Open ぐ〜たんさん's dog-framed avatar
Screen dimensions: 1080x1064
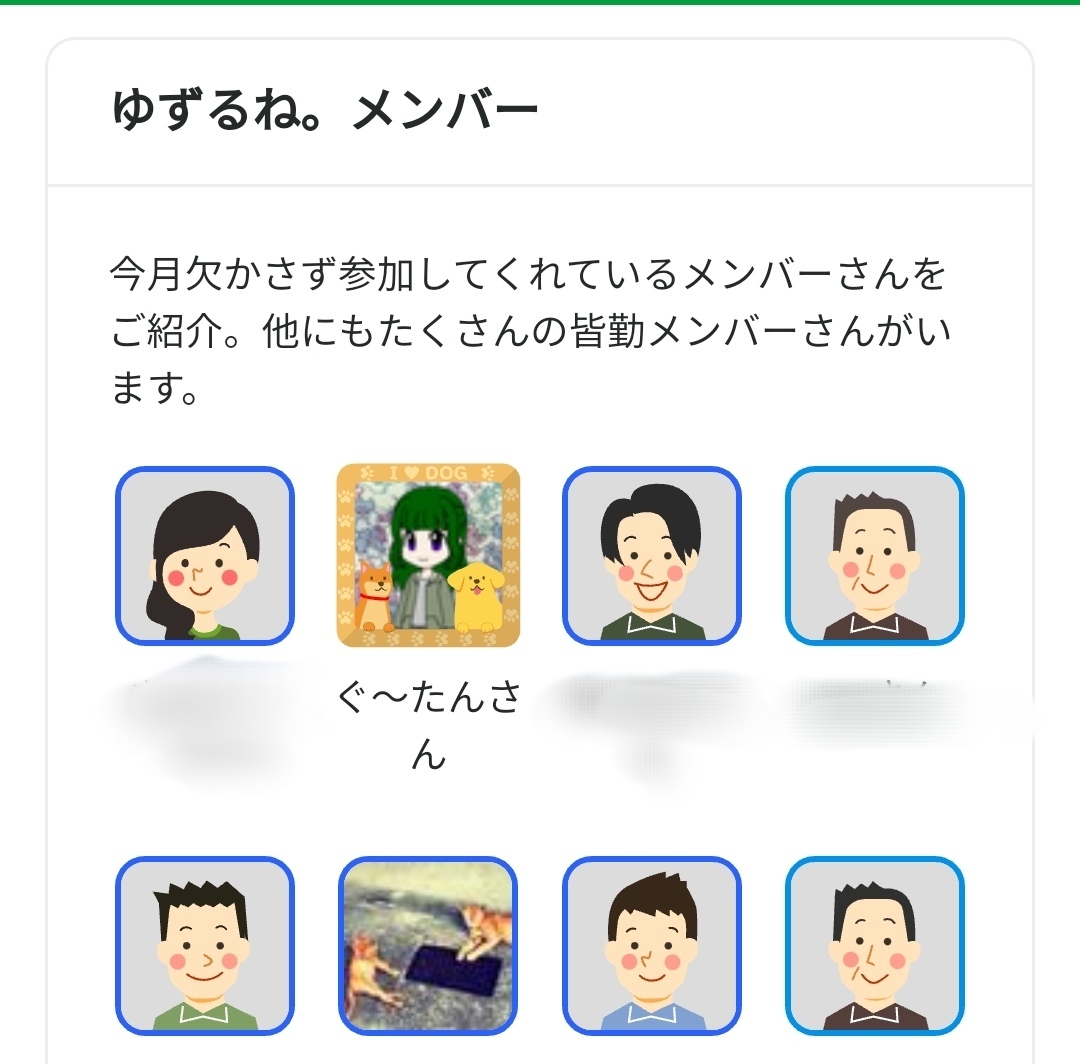tap(428, 556)
